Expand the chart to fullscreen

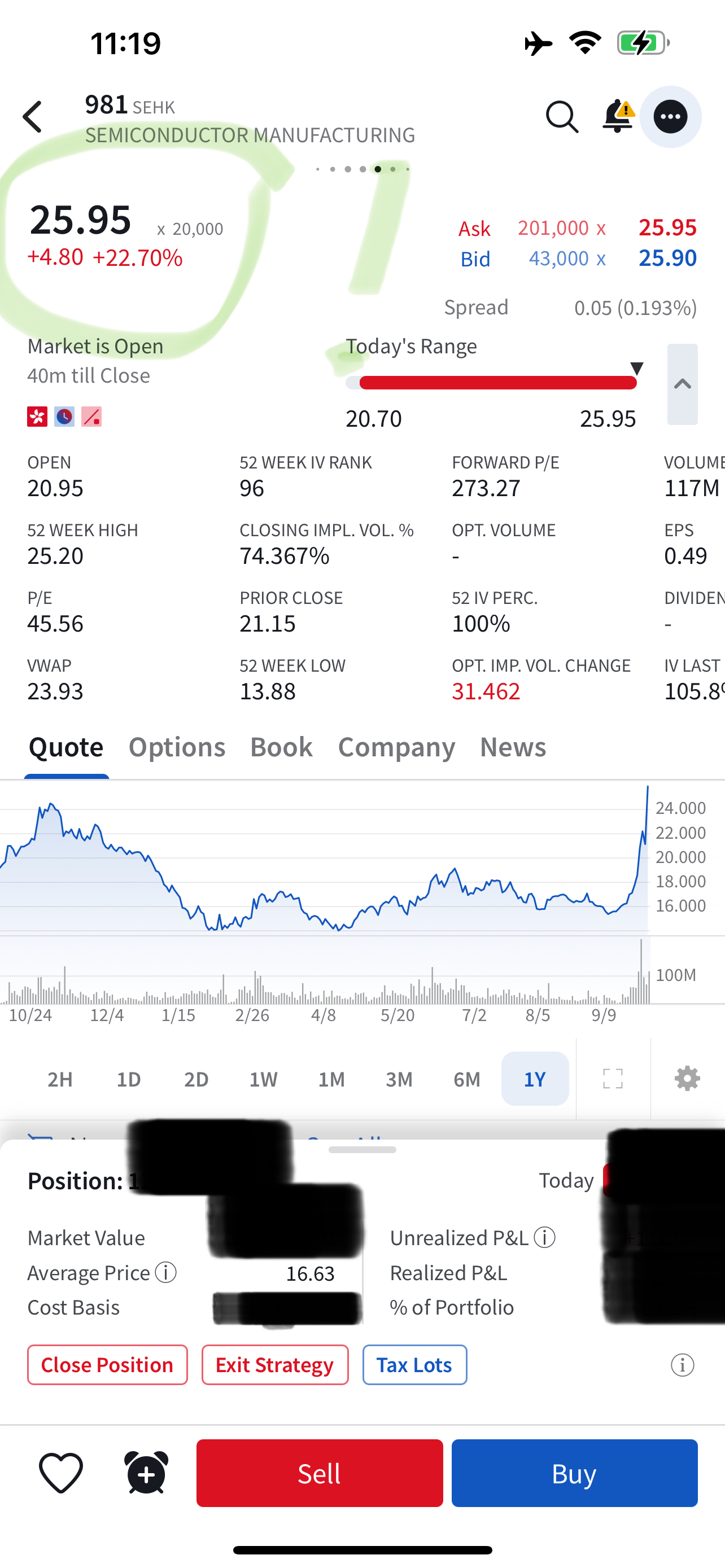click(x=613, y=1079)
